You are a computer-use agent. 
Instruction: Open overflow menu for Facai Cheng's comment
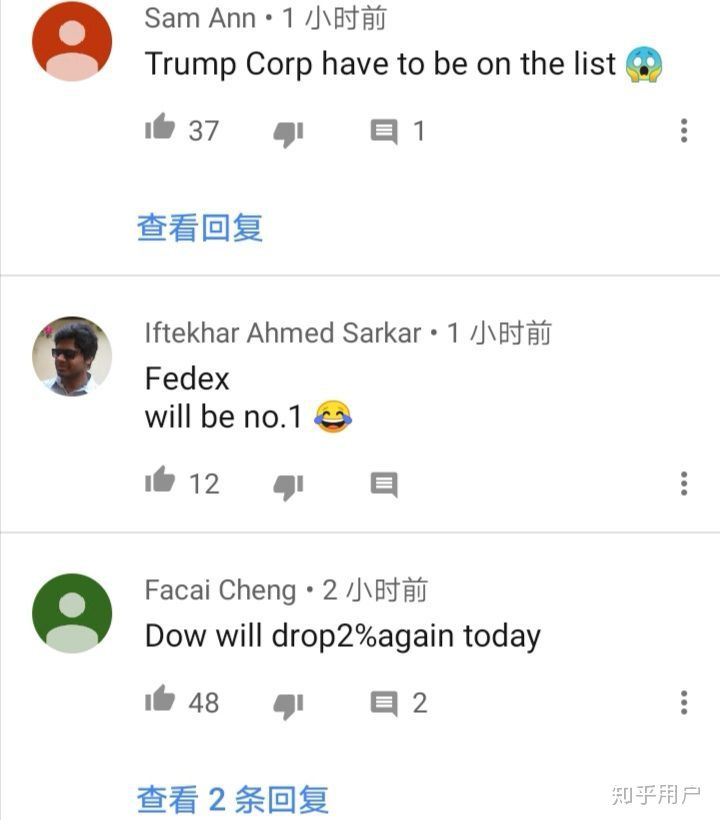click(684, 702)
